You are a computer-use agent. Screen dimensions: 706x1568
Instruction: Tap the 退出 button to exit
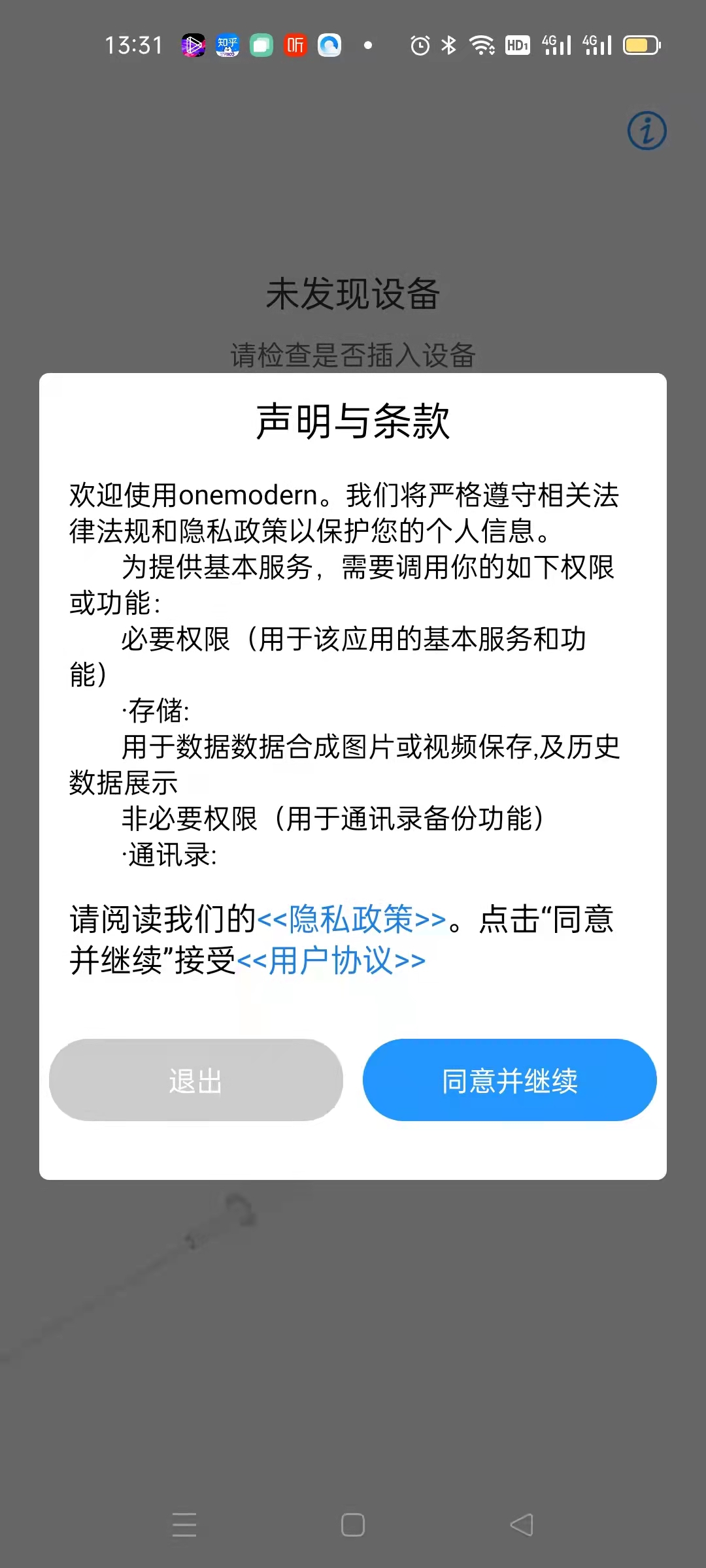tap(195, 1081)
